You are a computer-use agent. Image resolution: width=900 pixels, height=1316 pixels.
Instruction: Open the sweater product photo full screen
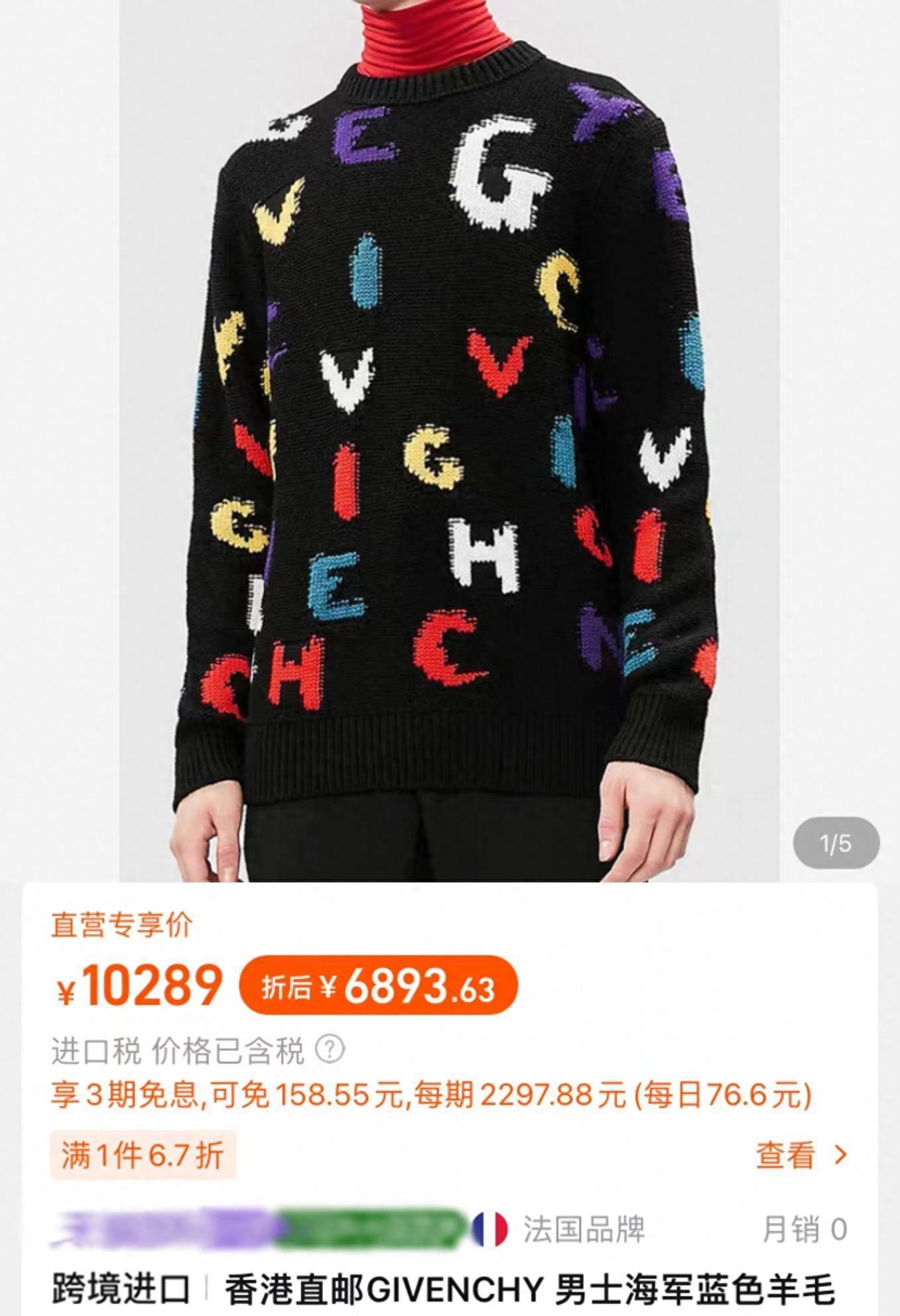(450, 438)
